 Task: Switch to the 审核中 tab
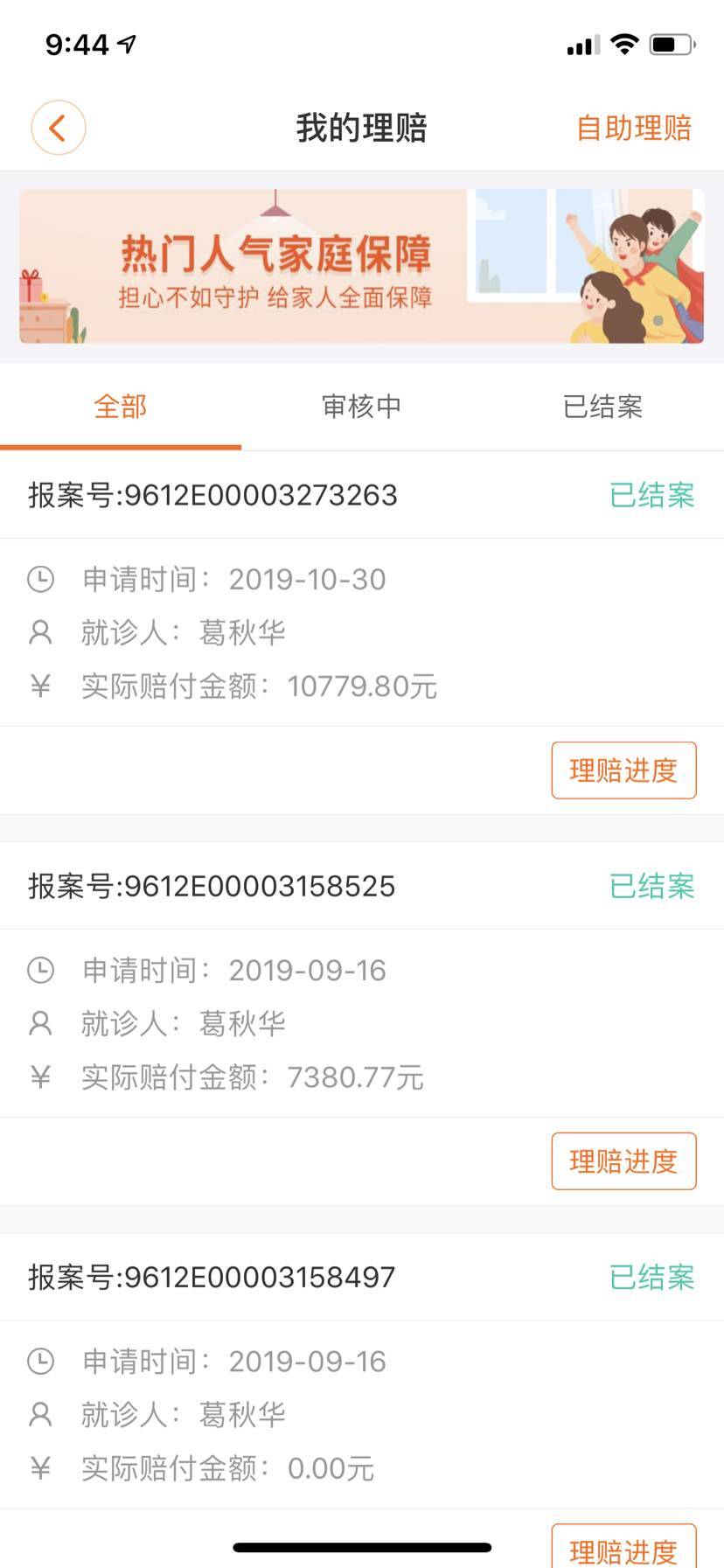tap(361, 407)
